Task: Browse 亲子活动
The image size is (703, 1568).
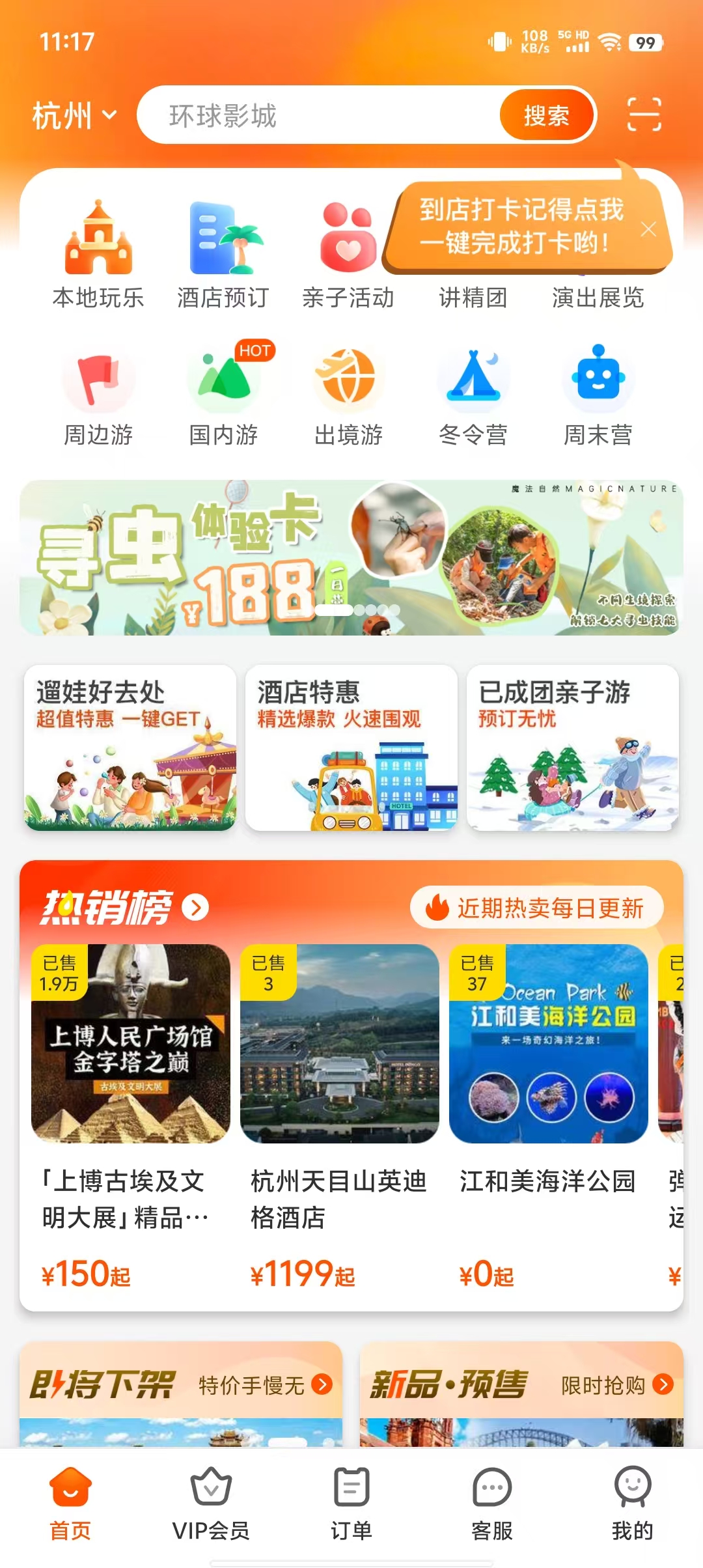Action: [348, 255]
